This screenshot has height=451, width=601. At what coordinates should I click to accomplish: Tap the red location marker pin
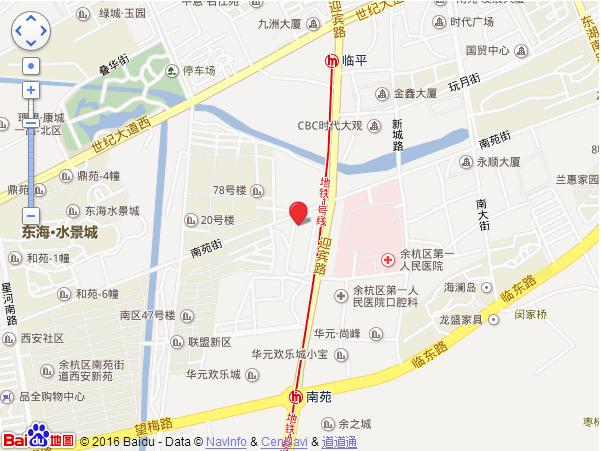pyautogui.click(x=298, y=212)
